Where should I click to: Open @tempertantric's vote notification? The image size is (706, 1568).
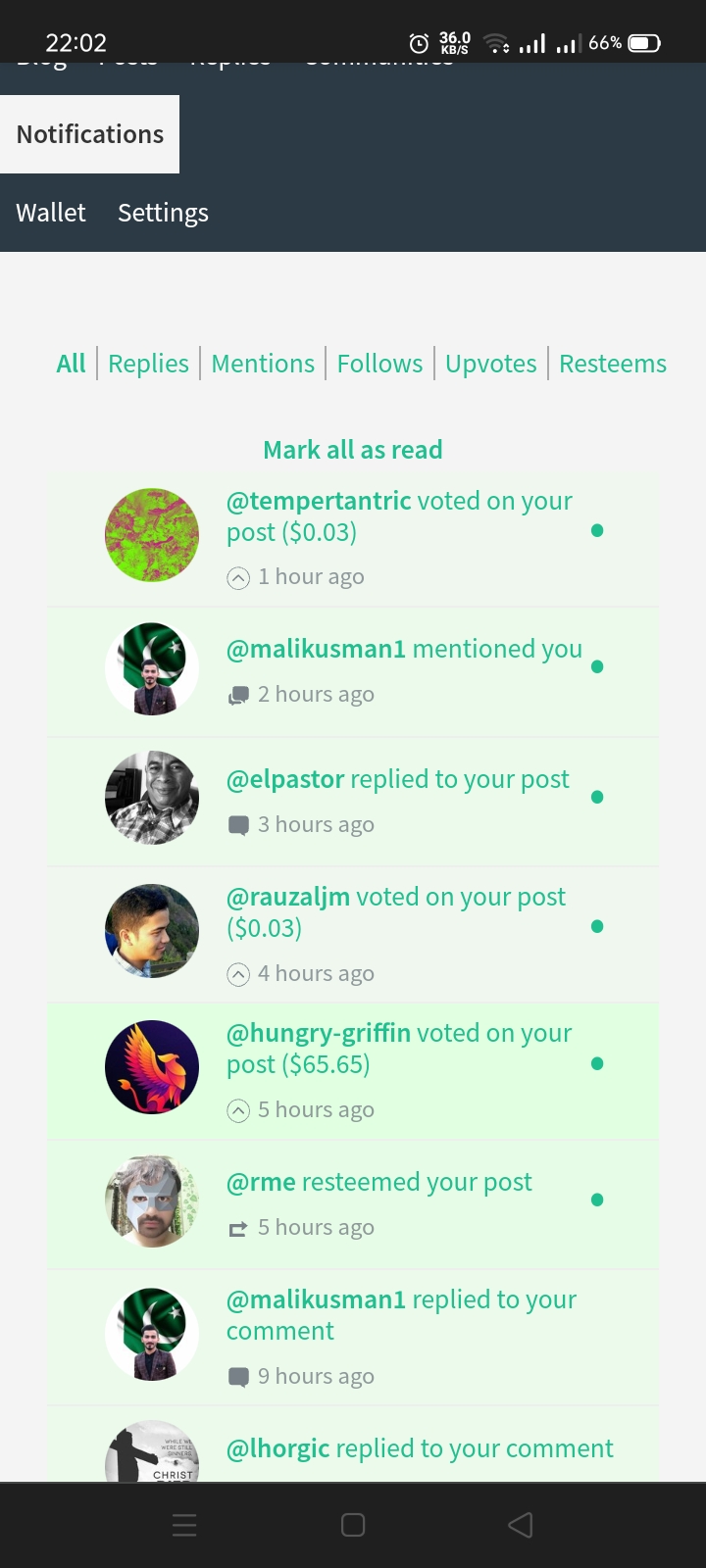point(353,537)
